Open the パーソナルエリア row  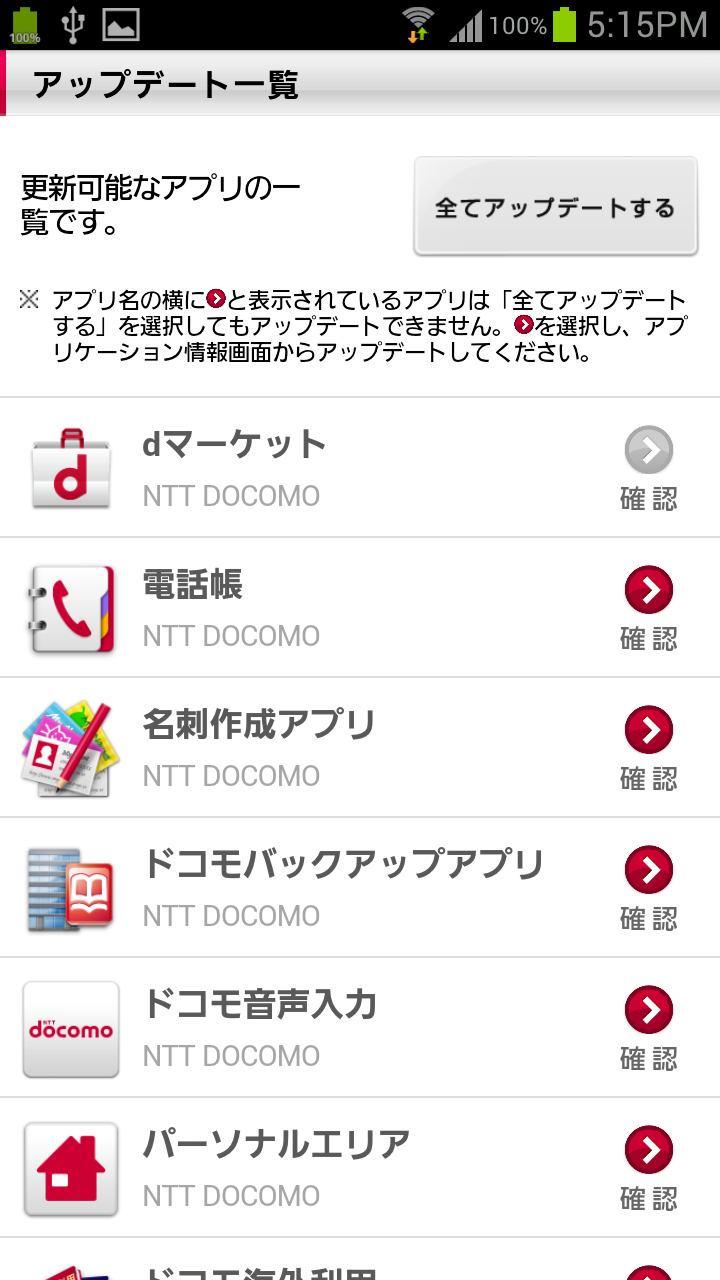pos(360,1168)
